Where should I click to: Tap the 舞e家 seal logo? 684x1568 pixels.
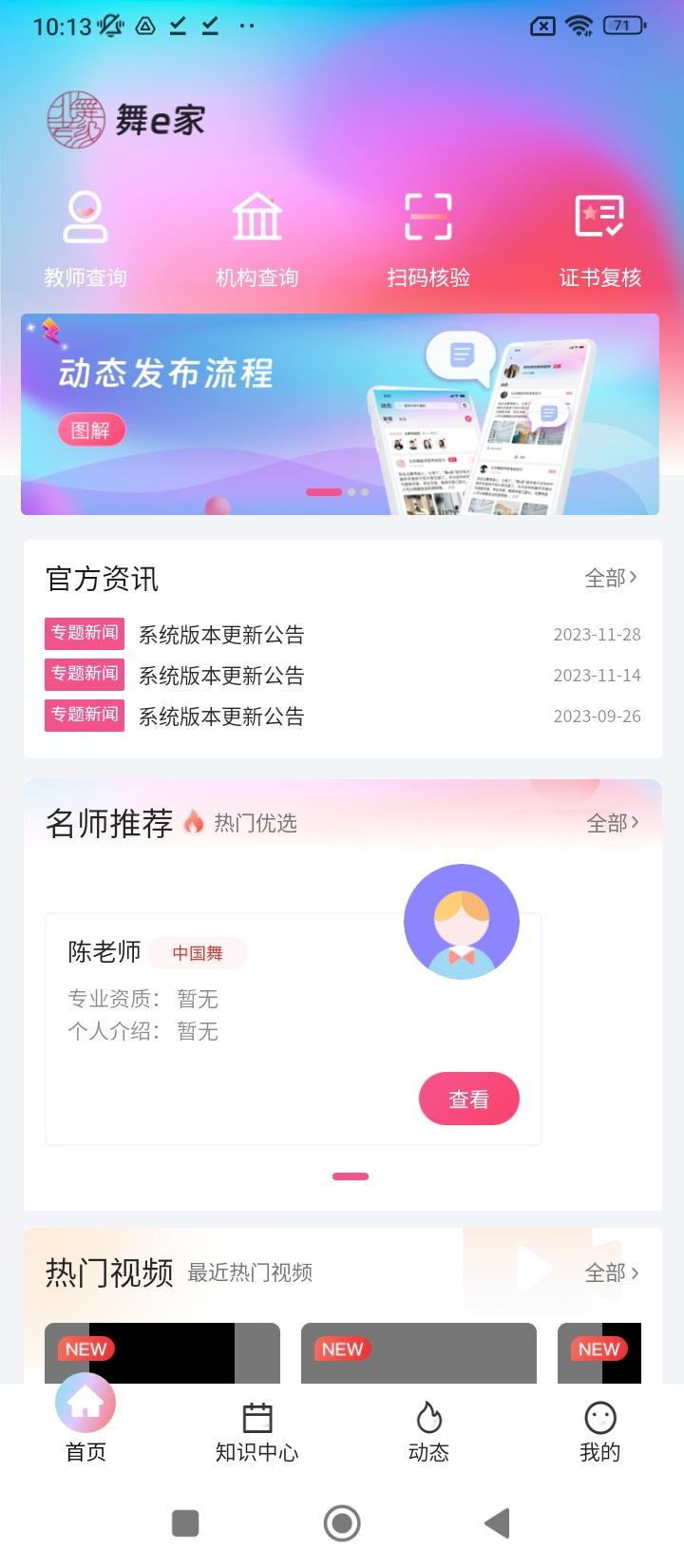(74, 121)
